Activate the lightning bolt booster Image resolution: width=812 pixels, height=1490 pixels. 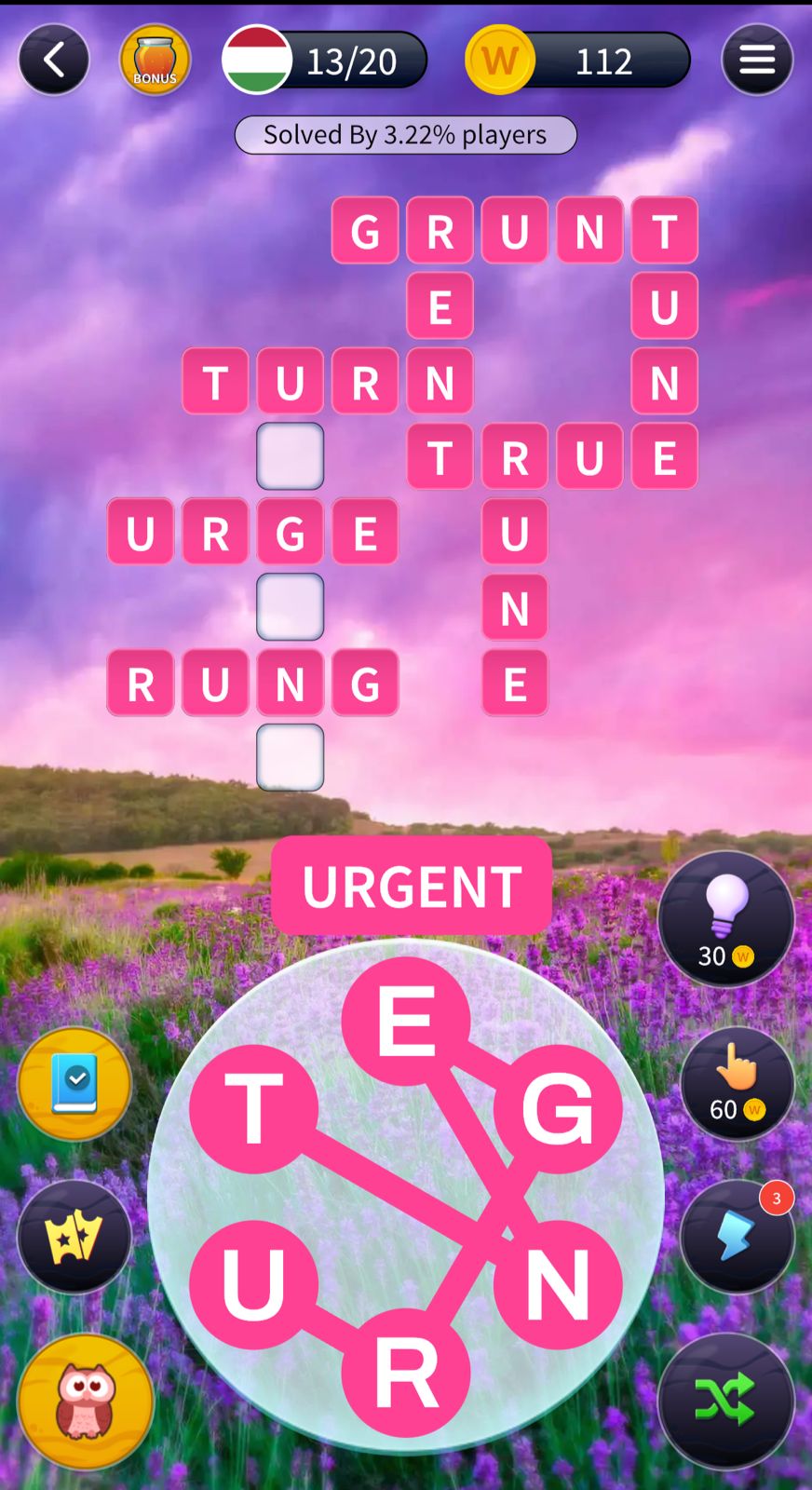click(x=737, y=1237)
